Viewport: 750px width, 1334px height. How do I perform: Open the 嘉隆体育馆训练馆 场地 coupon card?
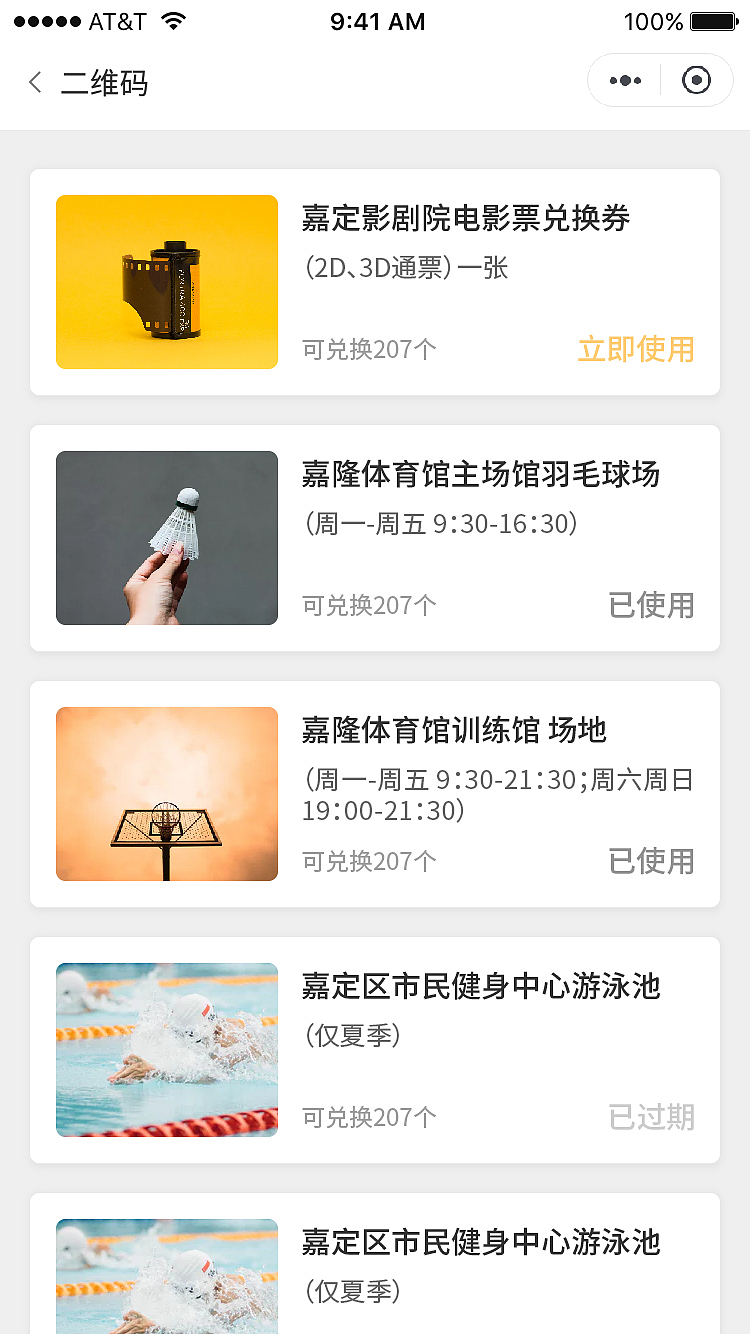click(375, 794)
